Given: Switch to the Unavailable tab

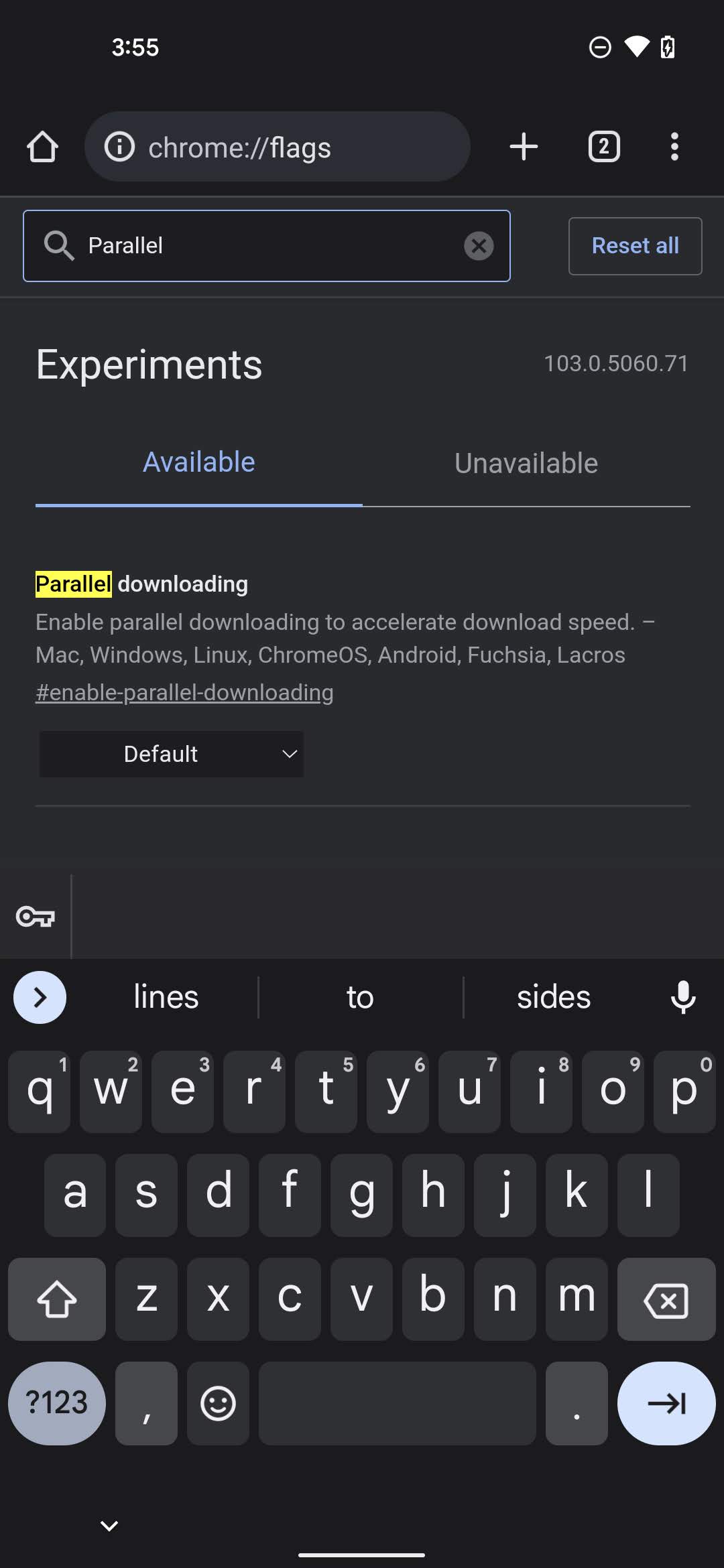Looking at the screenshot, I should (x=526, y=463).
